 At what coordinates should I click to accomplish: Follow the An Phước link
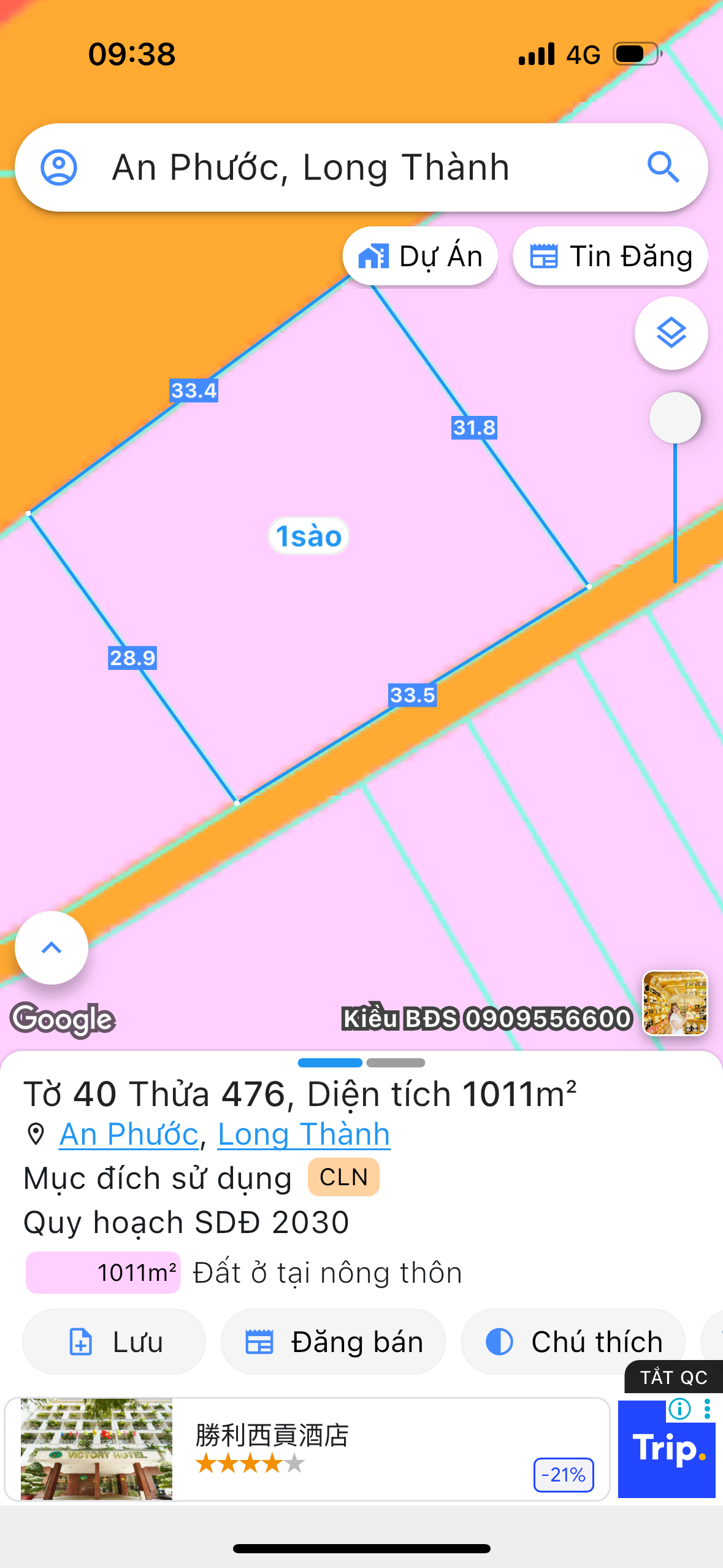[129, 1134]
